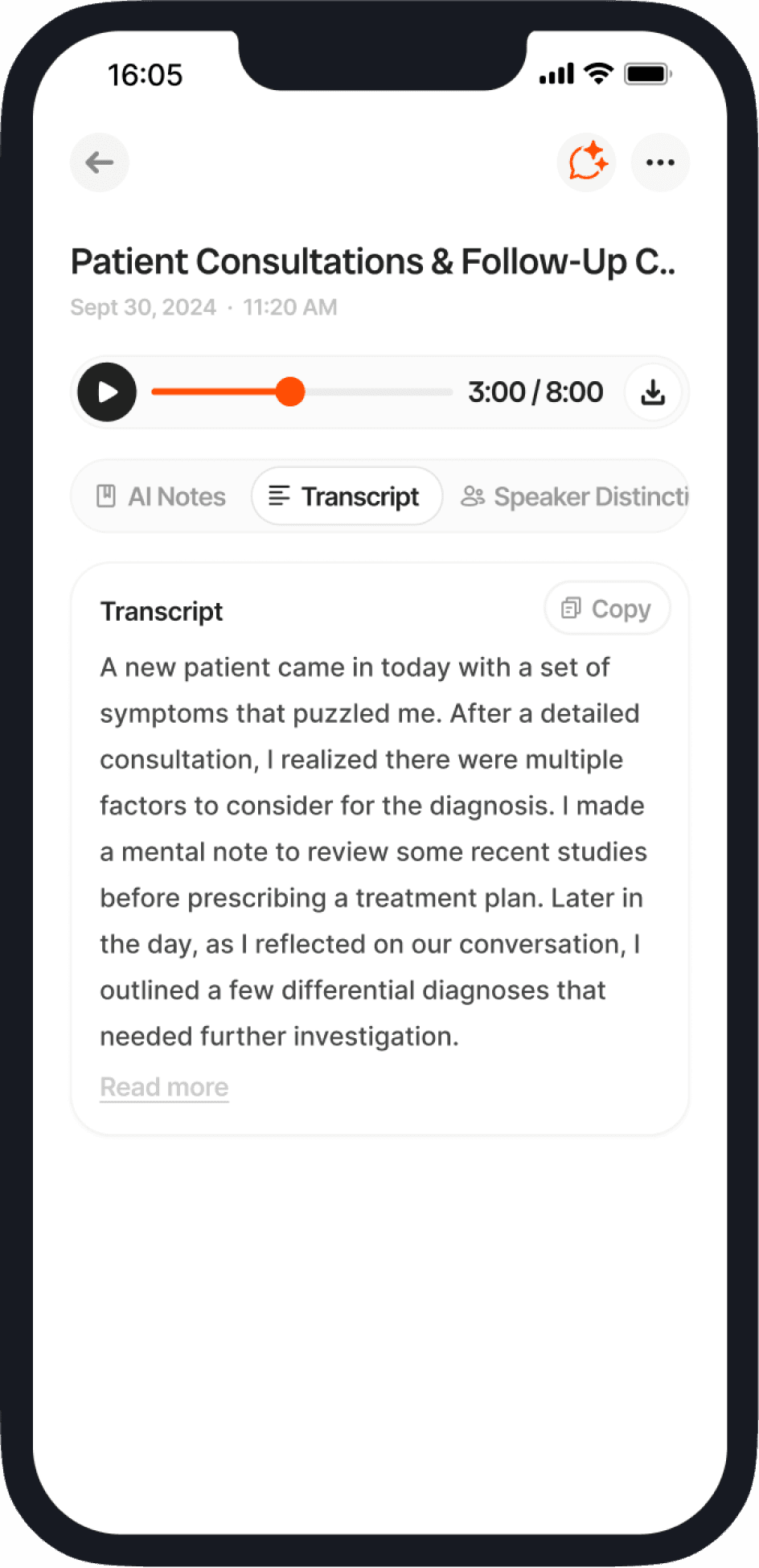Download the audio recording
The image size is (759, 1568).
pos(653,392)
